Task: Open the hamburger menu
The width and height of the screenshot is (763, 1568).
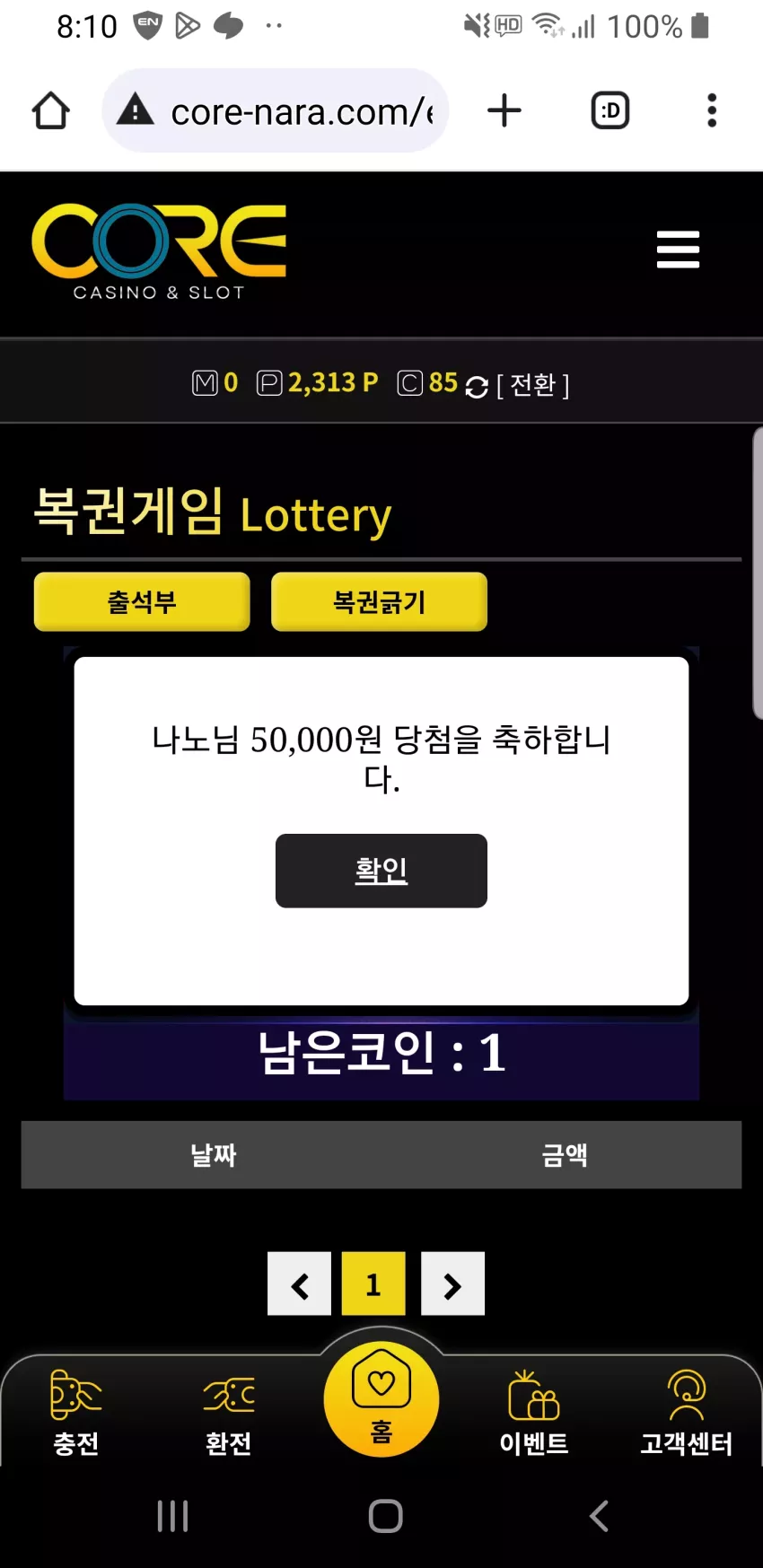Action: click(678, 250)
